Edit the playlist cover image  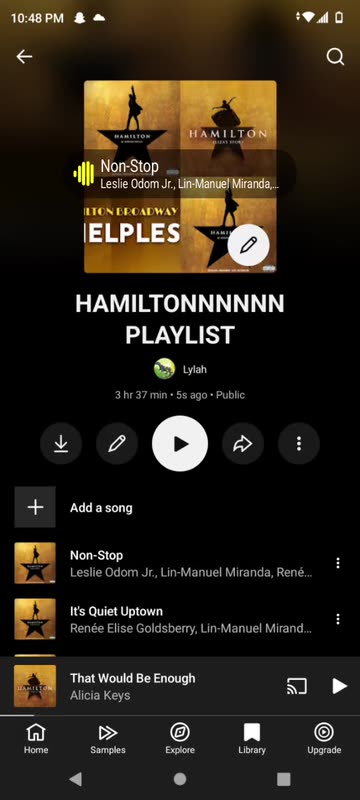[248, 245]
